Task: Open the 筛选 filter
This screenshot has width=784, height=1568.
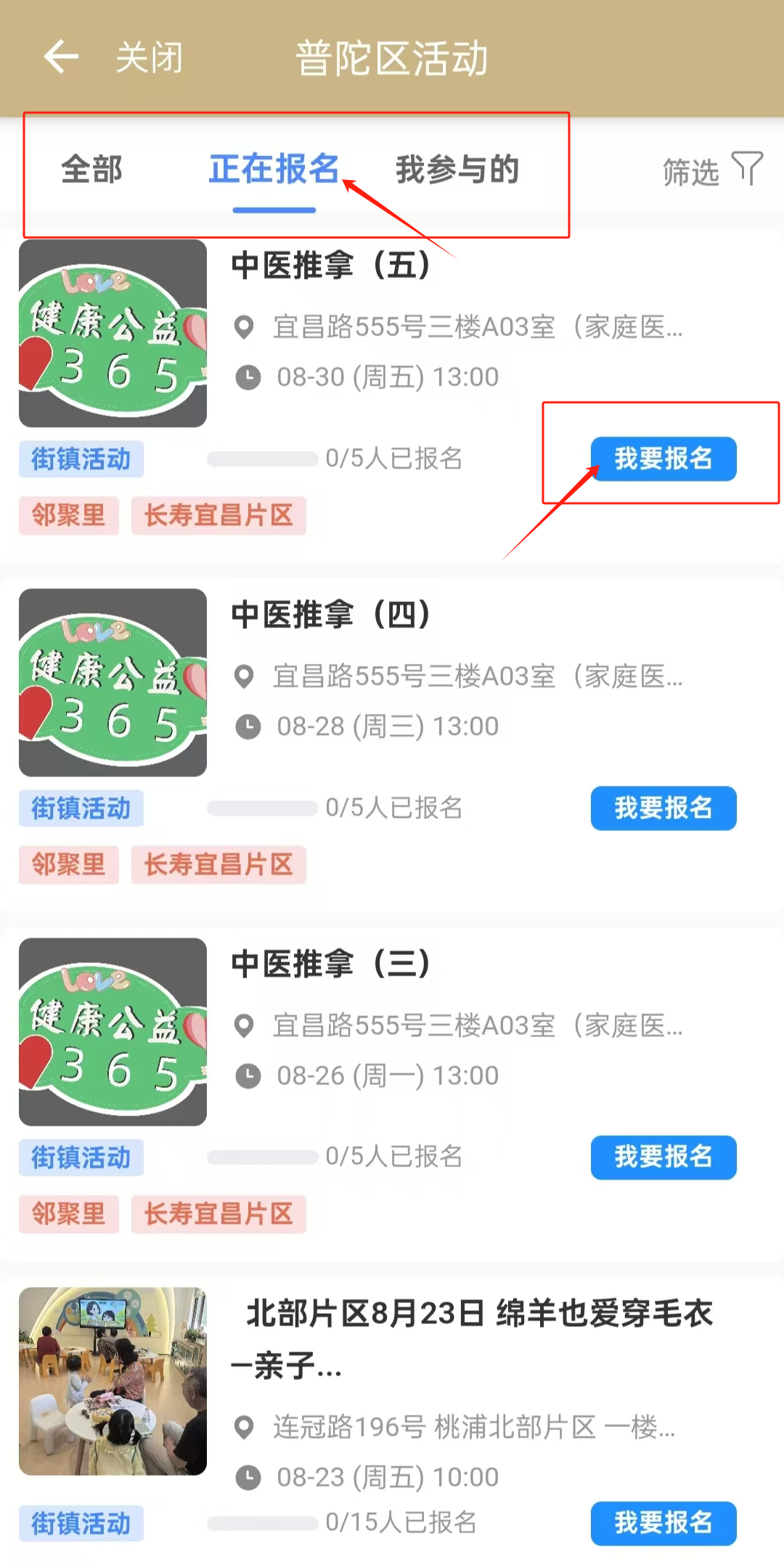Action: [711, 171]
